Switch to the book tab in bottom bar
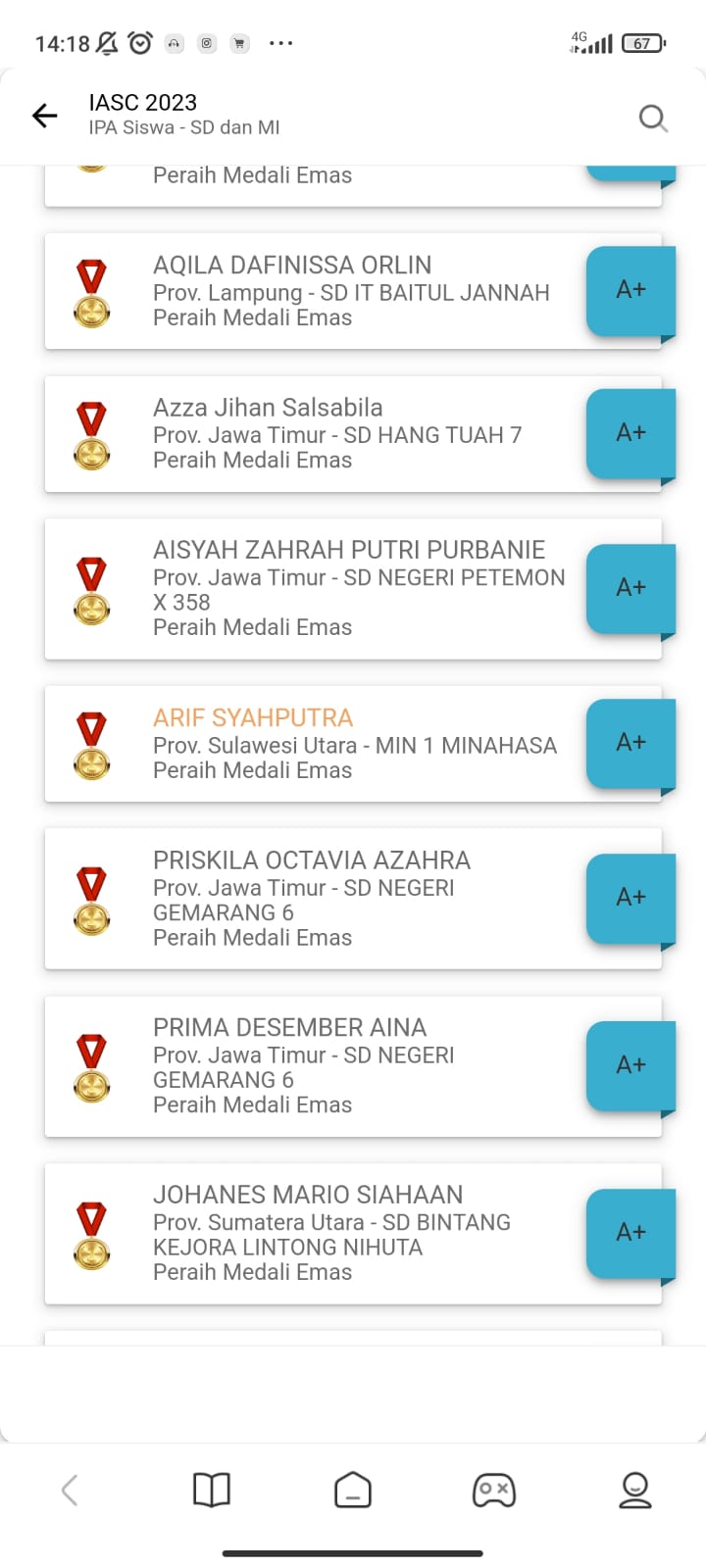 (212, 1491)
